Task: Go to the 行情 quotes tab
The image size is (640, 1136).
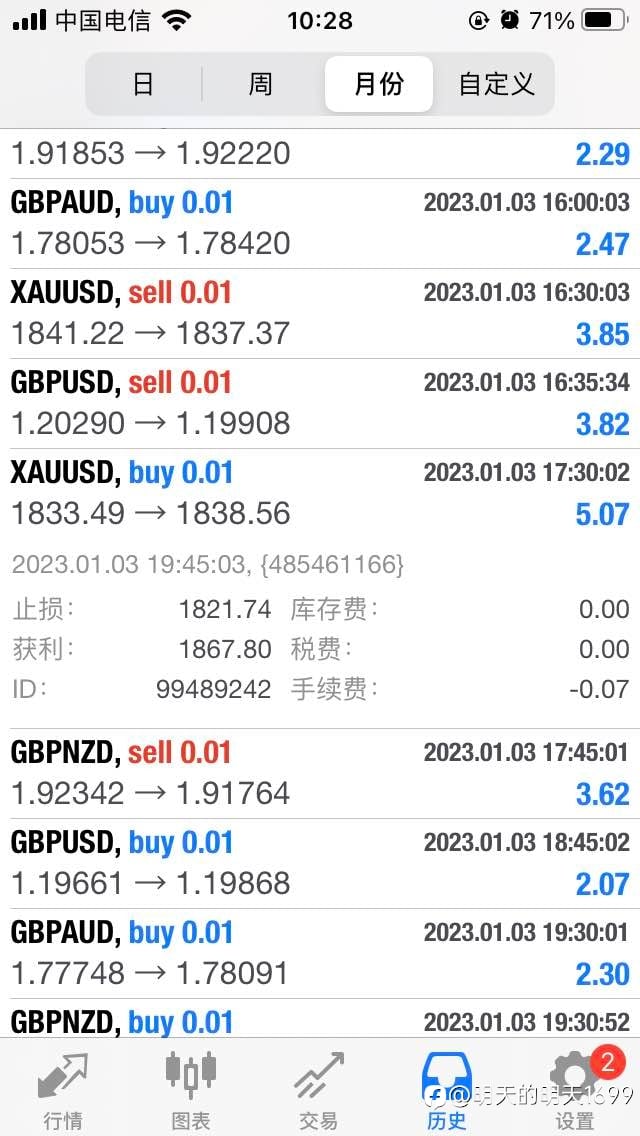Action: [64, 1088]
